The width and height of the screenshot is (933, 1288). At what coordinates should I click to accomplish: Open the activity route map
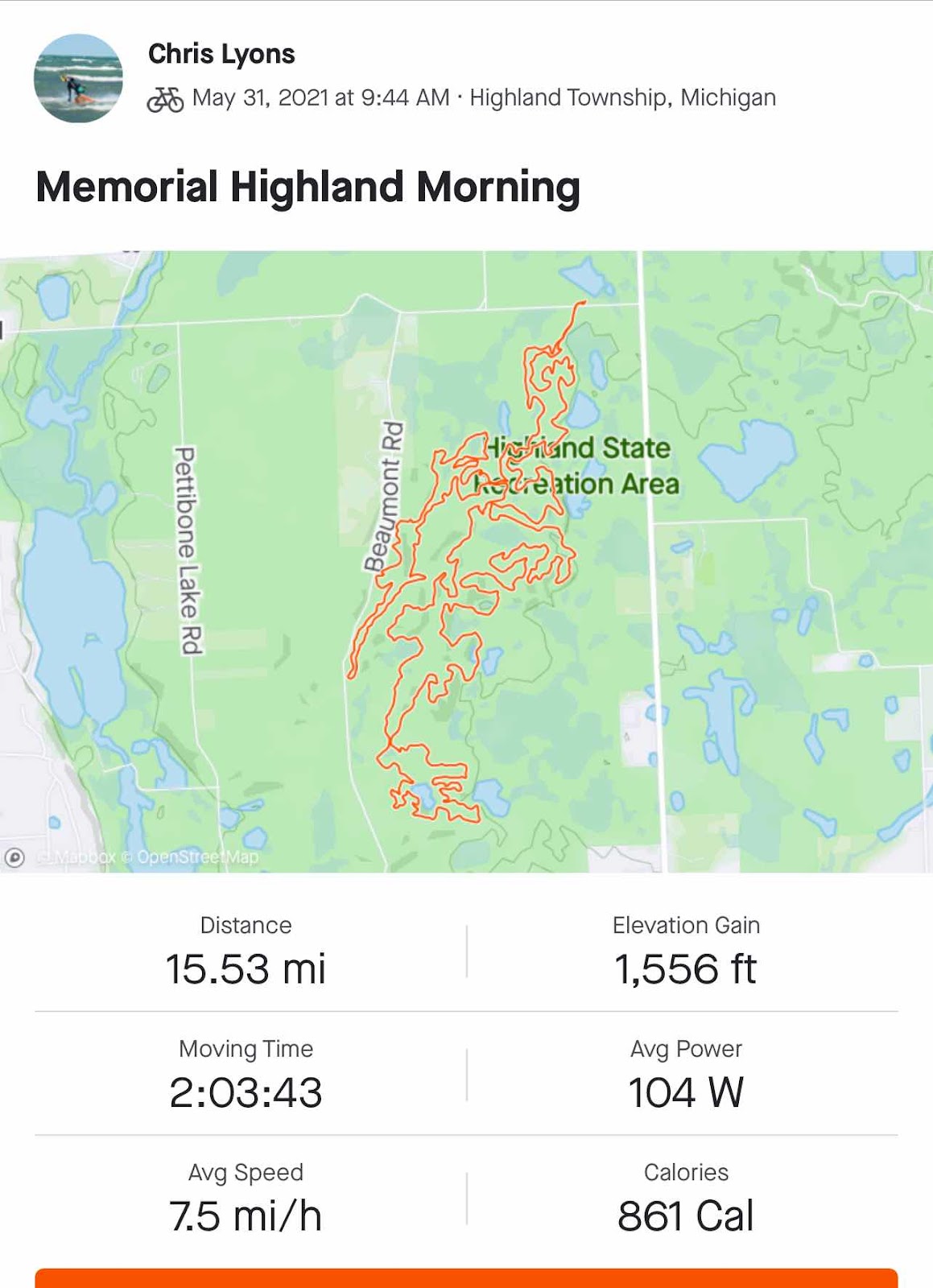[466, 561]
